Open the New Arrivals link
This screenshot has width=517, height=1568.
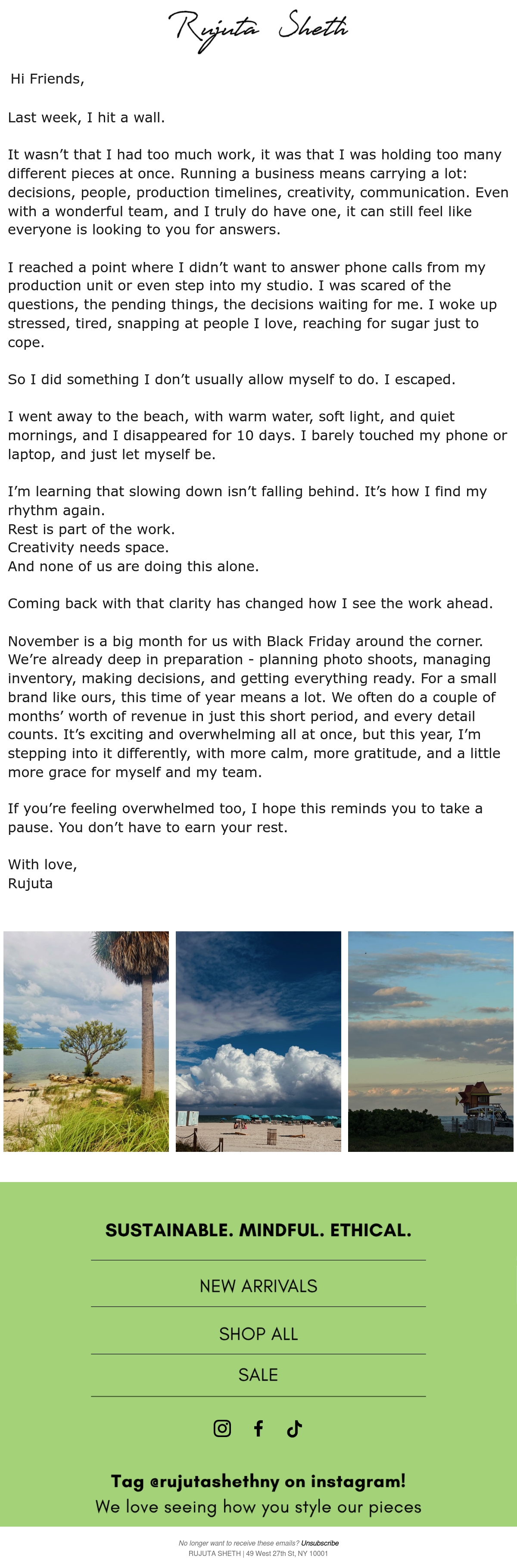click(258, 1285)
